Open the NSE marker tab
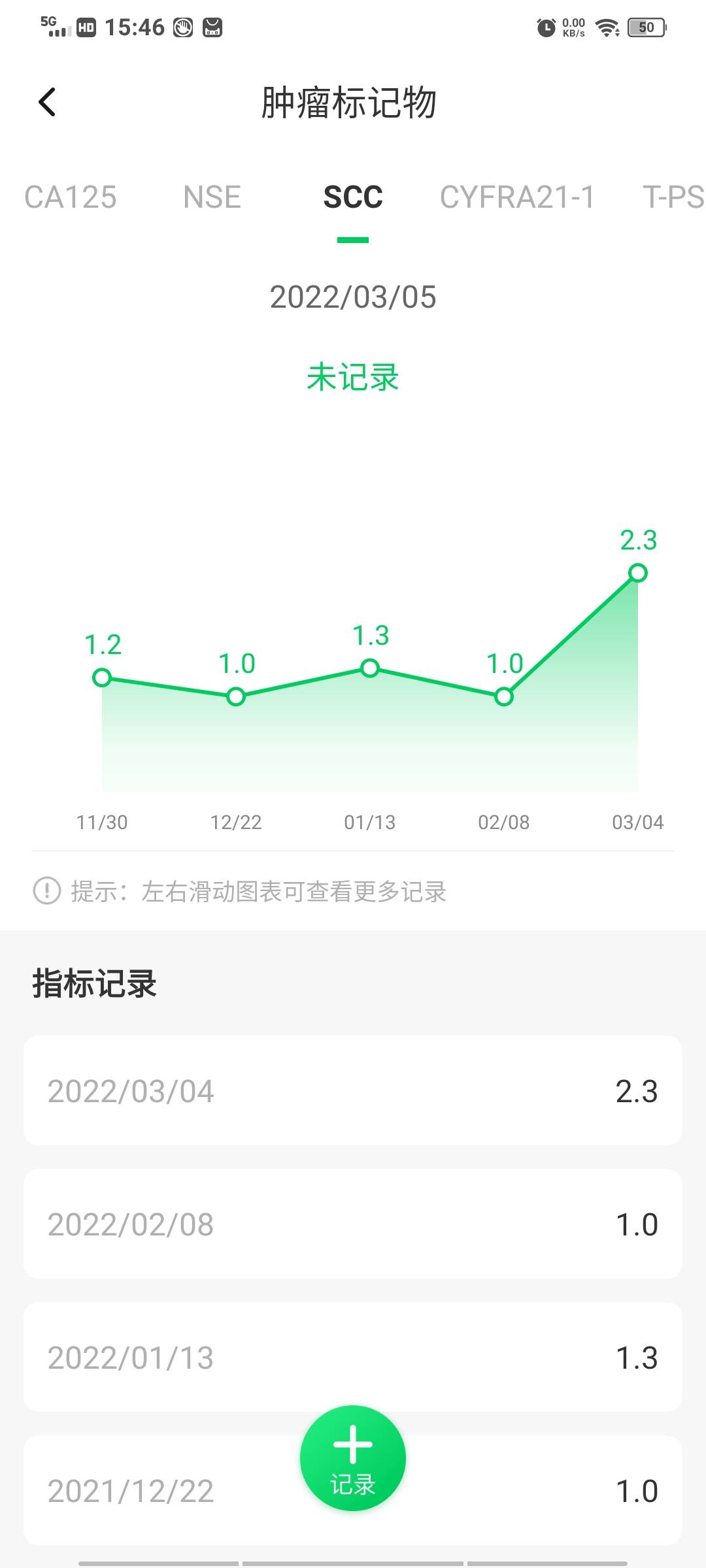 [212, 197]
